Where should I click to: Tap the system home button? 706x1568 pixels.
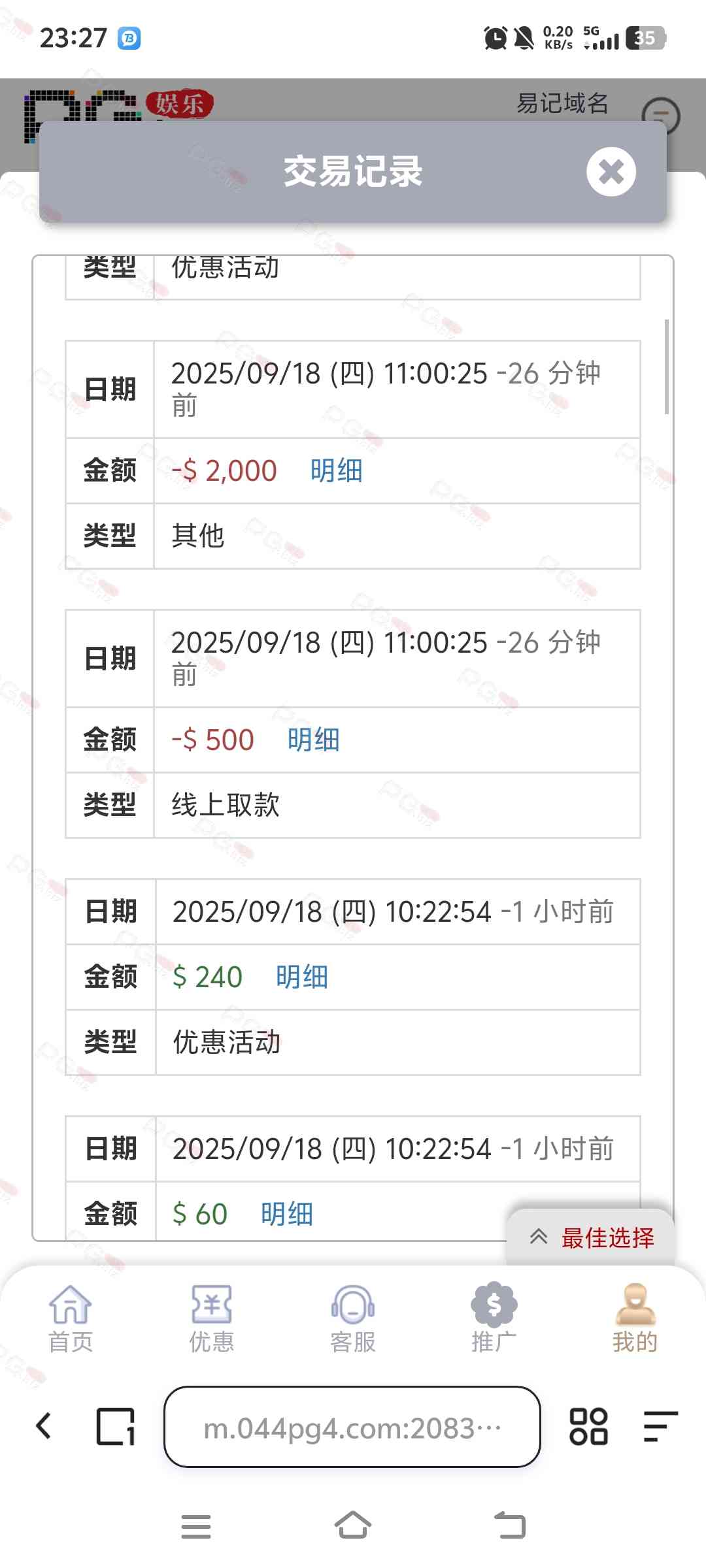point(353,1527)
